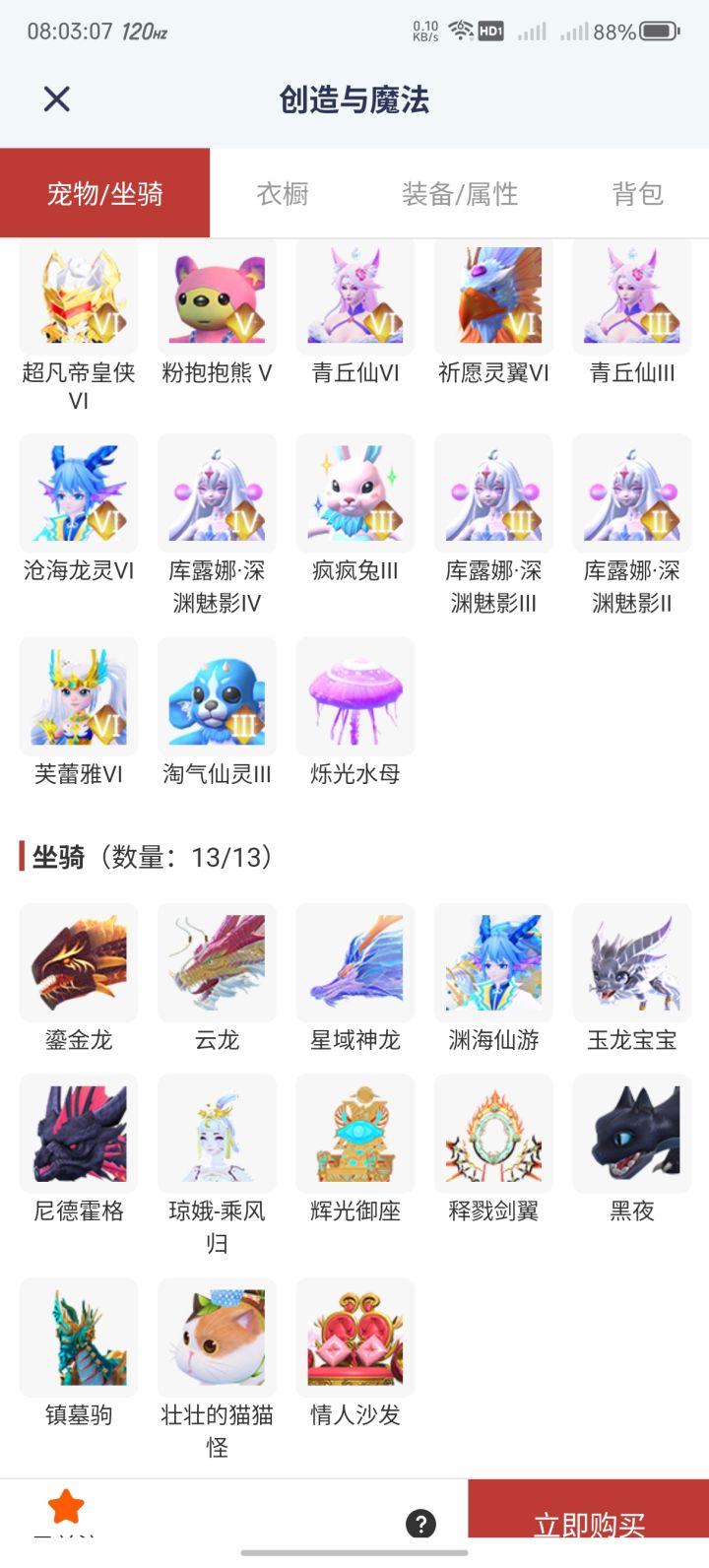Open the question mark help icon

click(420, 1524)
